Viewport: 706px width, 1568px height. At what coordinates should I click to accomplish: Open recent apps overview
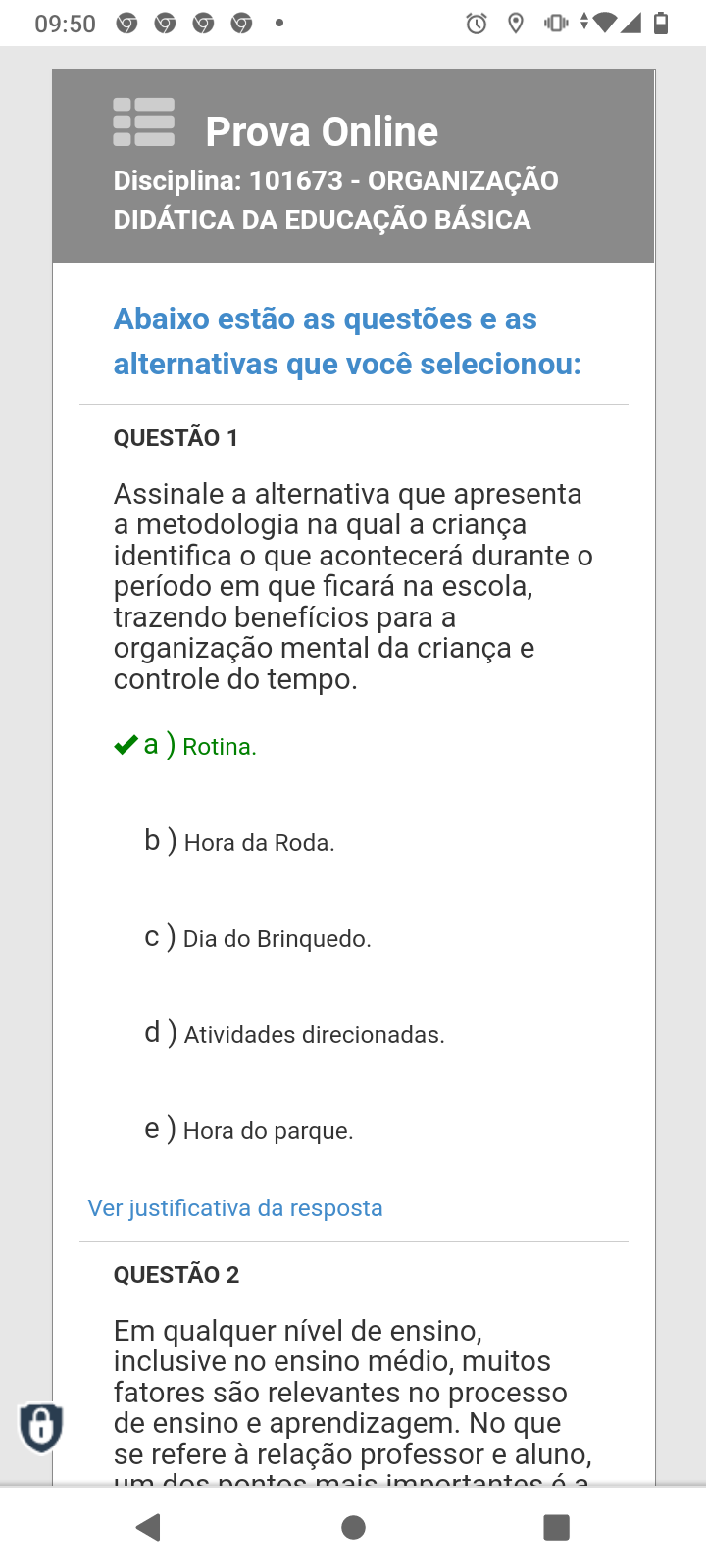tap(556, 1527)
